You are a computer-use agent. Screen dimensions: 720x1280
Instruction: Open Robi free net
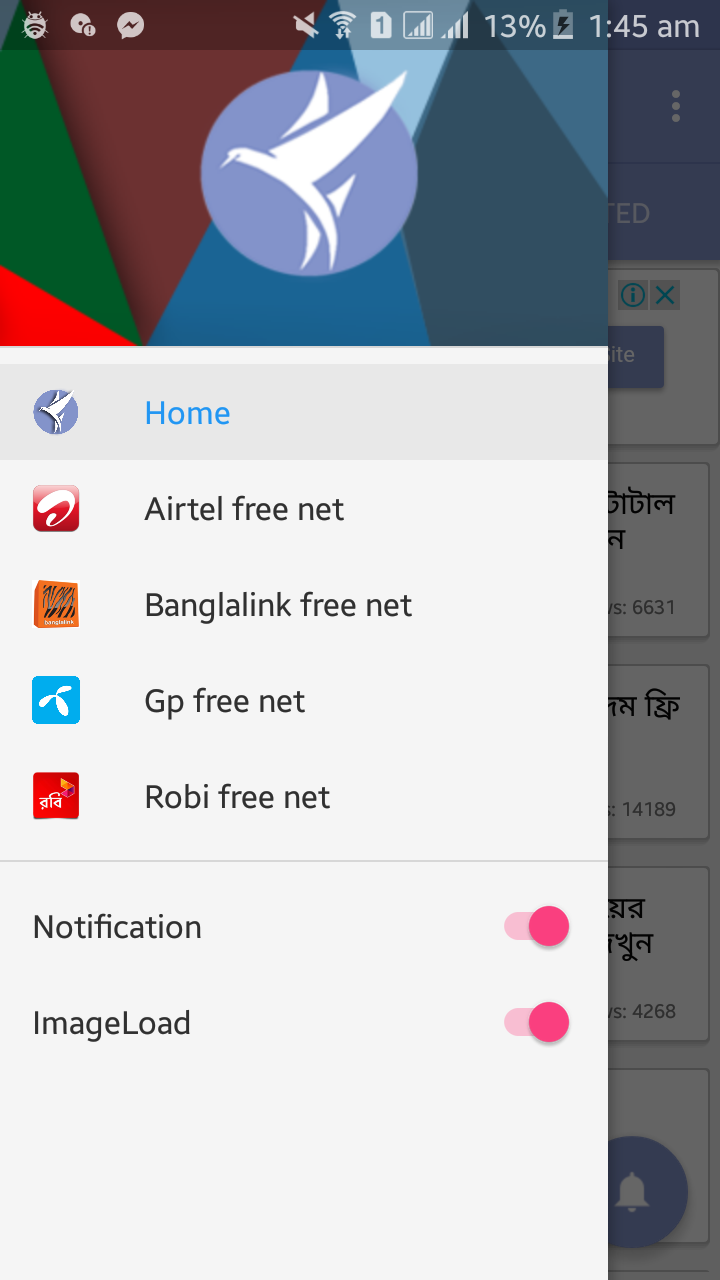tap(237, 797)
